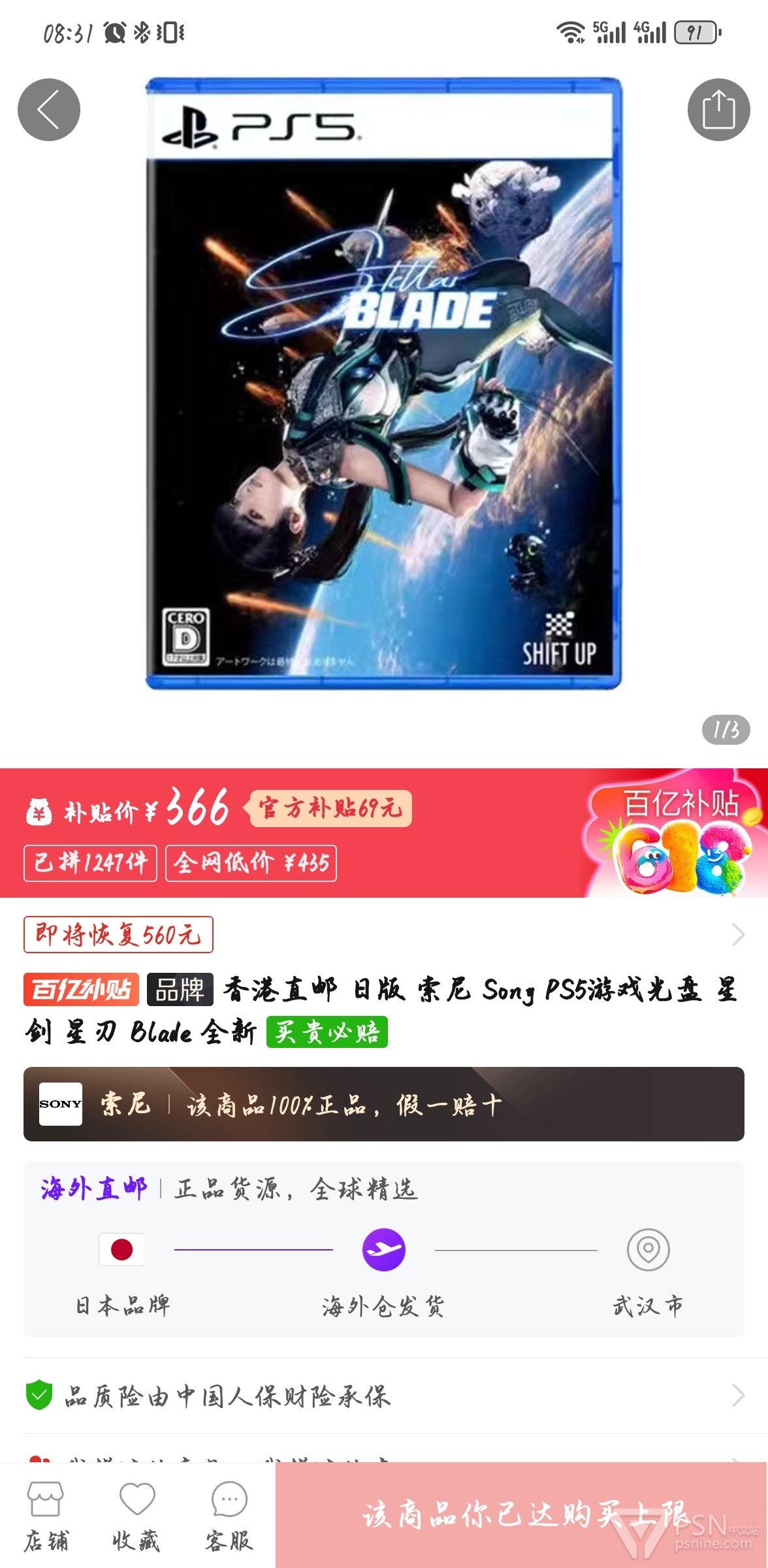Open the 即将恢复560元 price notice
Image resolution: width=768 pixels, height=1568 pixels.
118,934
